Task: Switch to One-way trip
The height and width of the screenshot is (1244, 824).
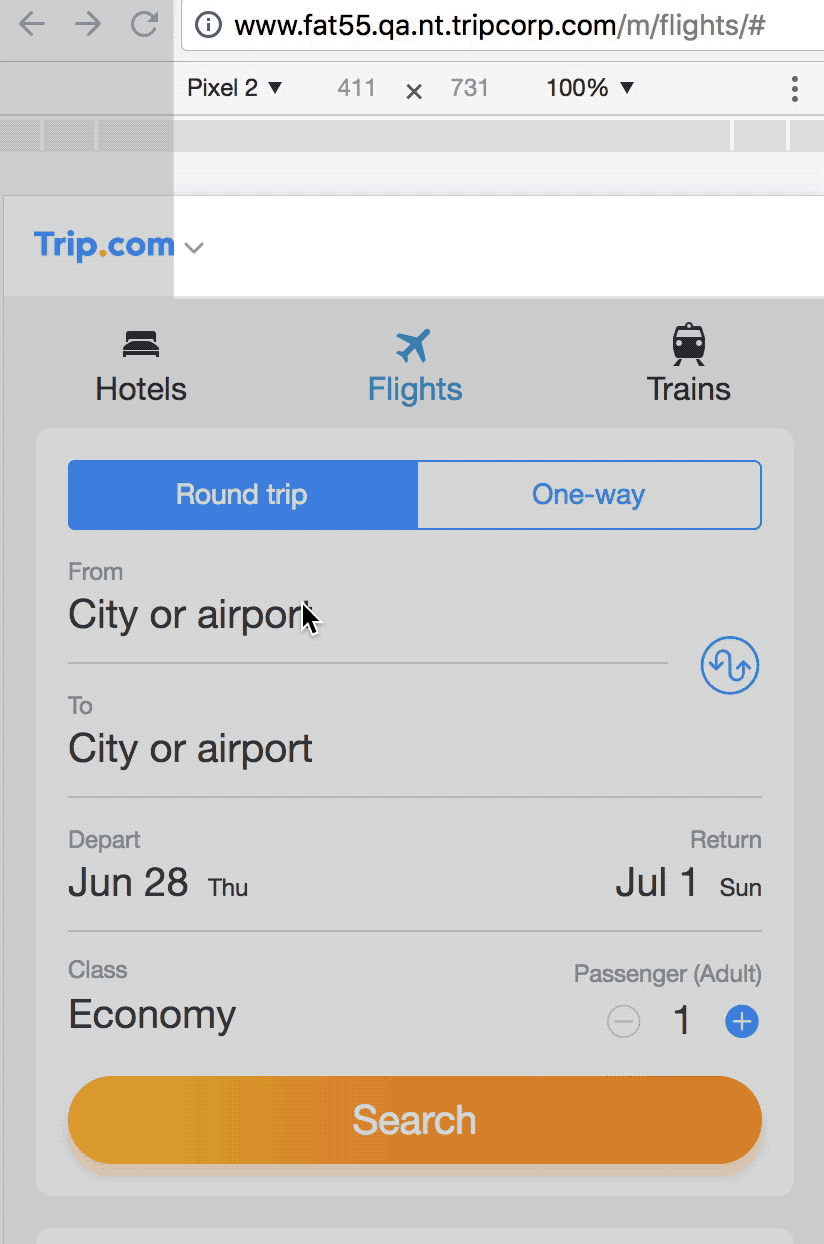Action: (x=589, y=495)
